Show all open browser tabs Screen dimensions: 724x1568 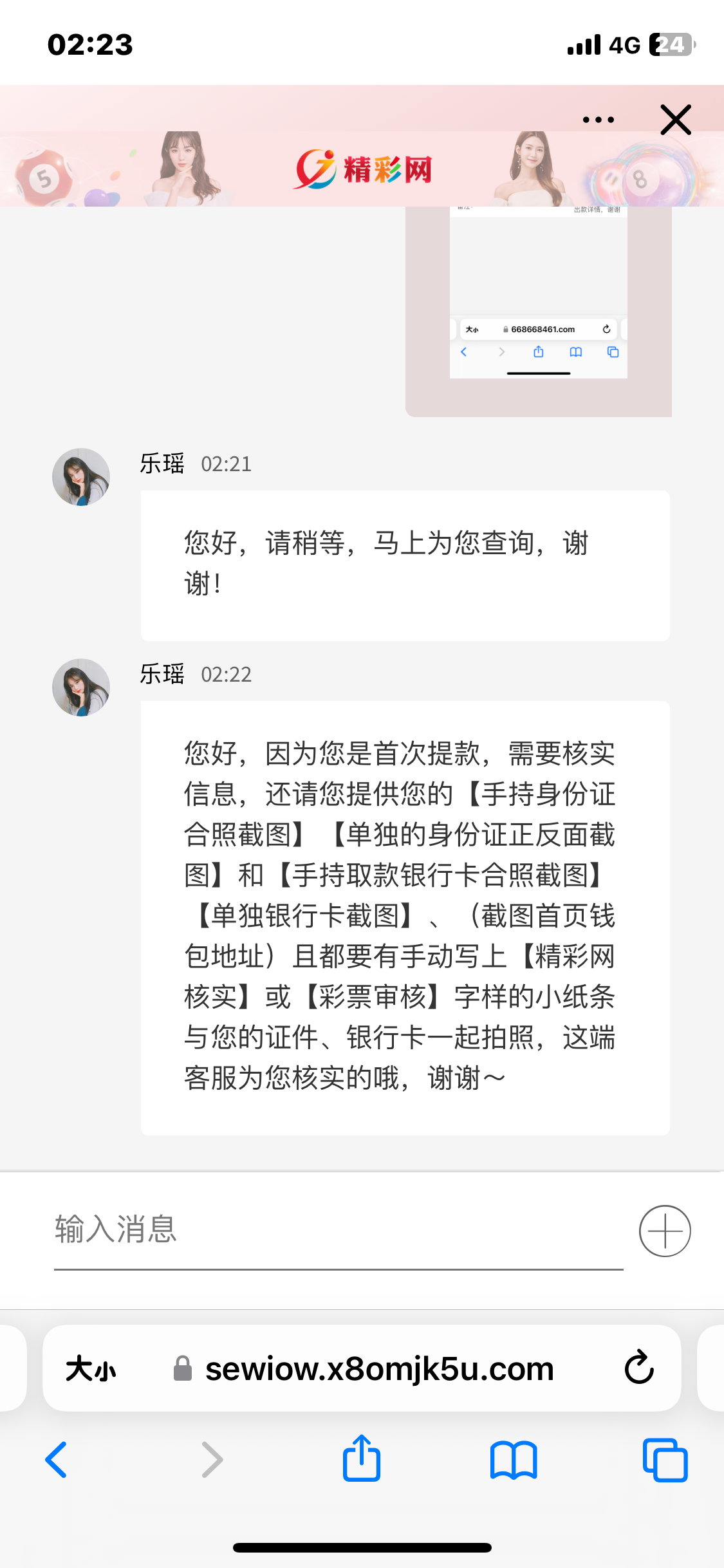tap(665, 1459)
